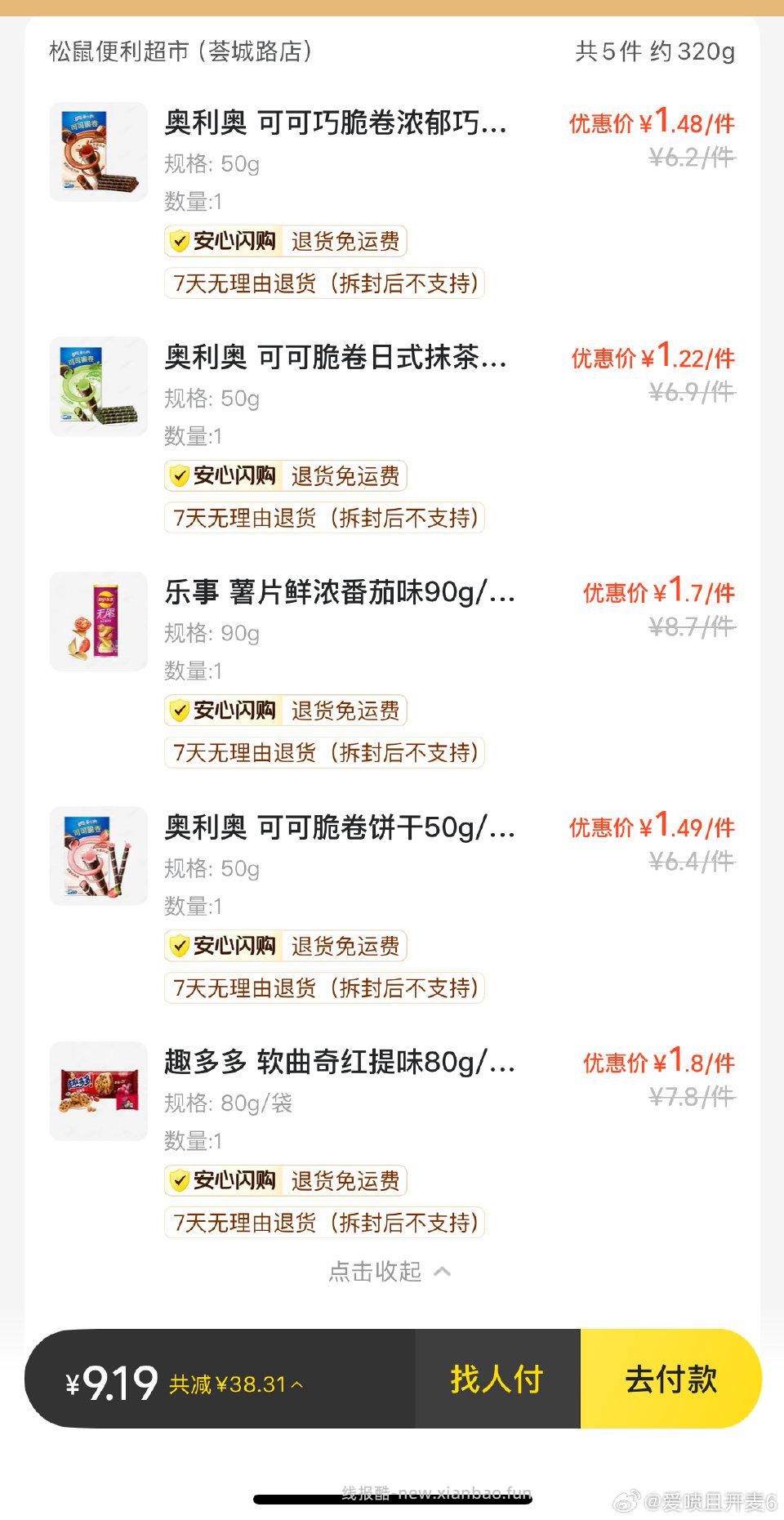This screenshot has height=1520, width=784.
Task: Click the 退货免运费 label on first item
Action: [x=344, y=241]
